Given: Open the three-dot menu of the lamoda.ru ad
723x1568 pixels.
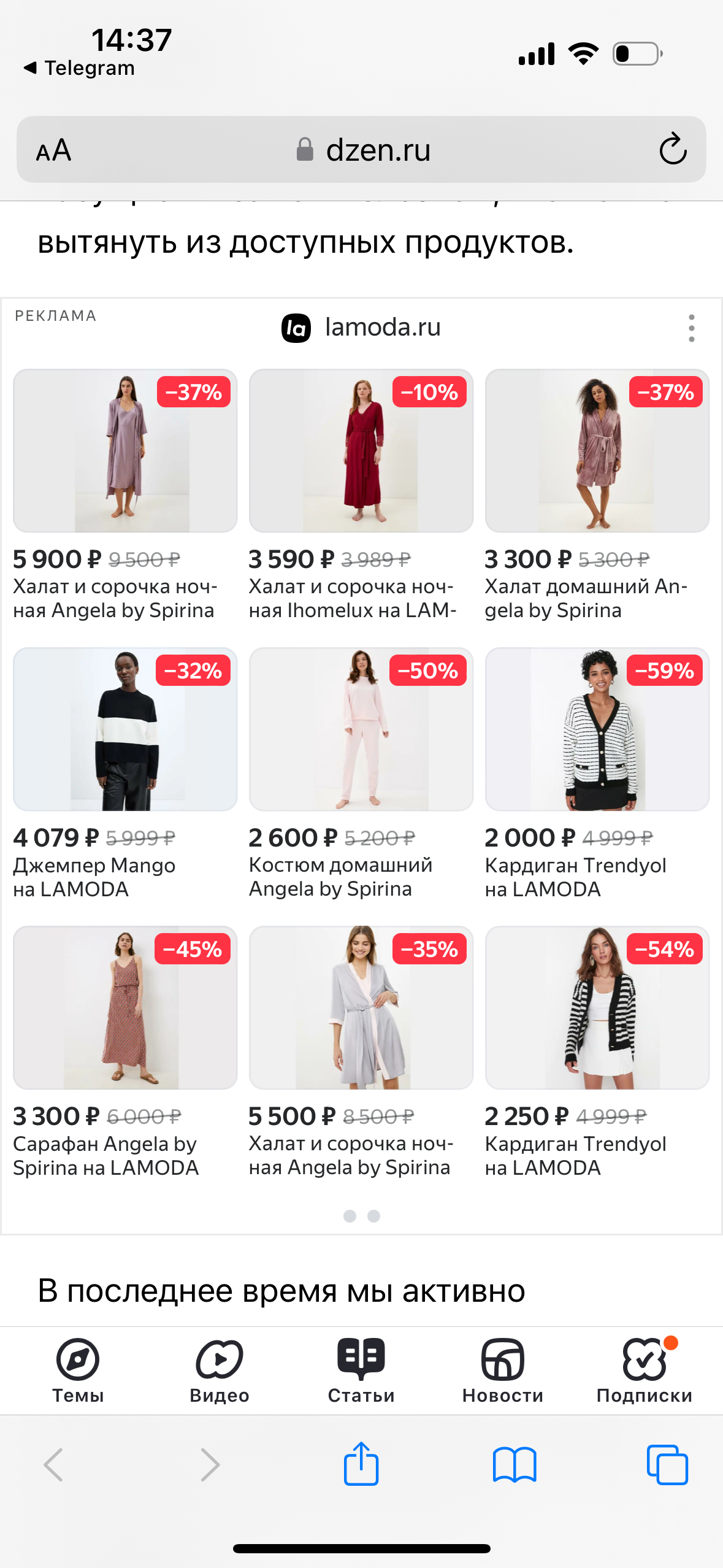Looking at the screenshot, I should coord(691,328).
